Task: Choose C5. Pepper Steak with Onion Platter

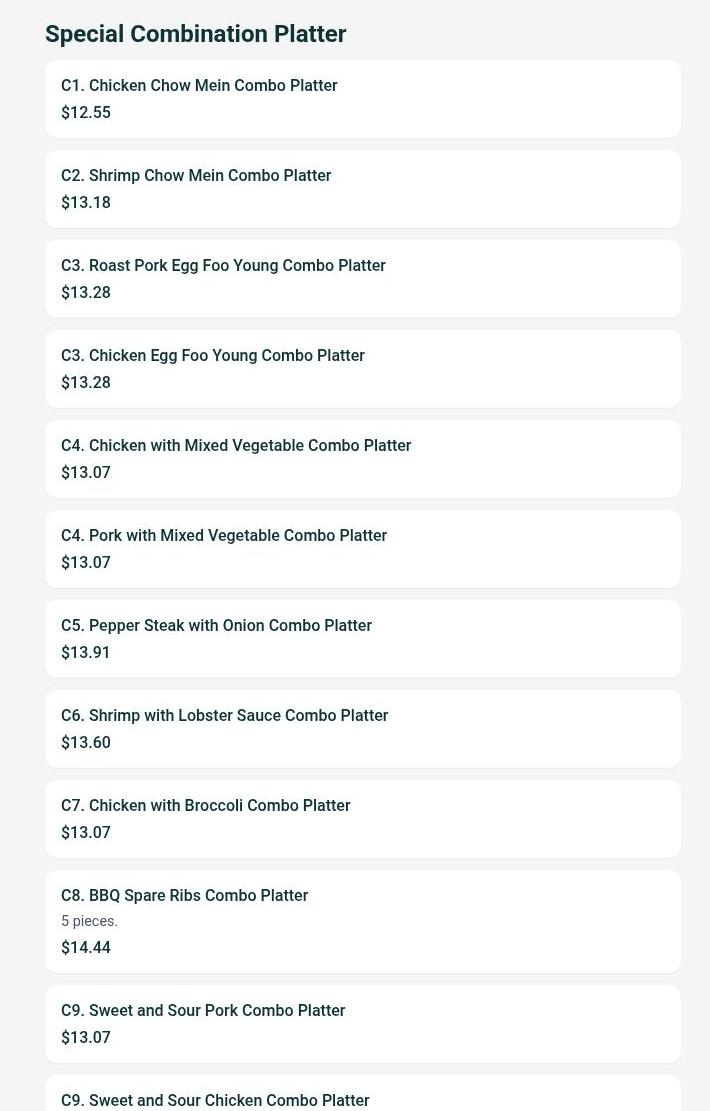Action: (362, 639)
